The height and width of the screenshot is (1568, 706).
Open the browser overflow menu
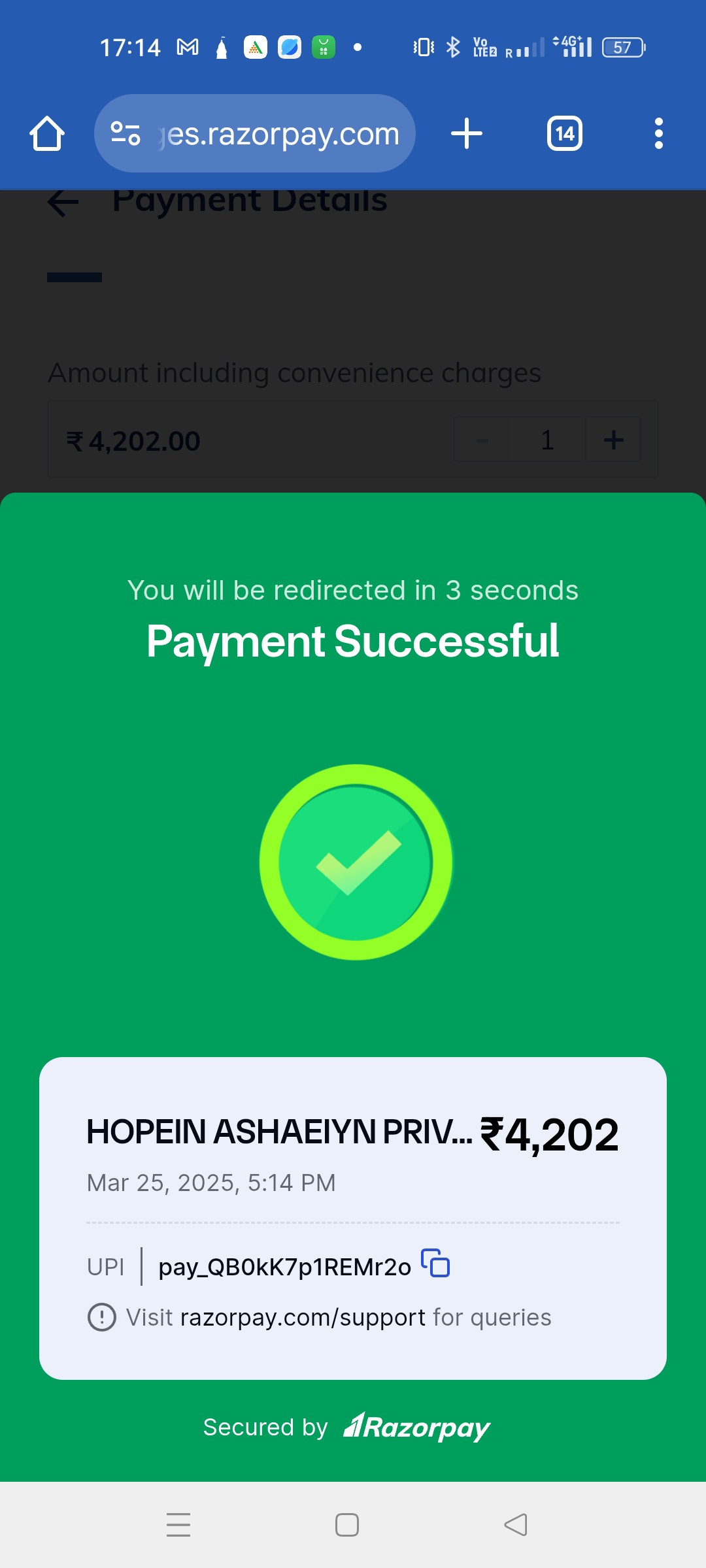point(659,133)
